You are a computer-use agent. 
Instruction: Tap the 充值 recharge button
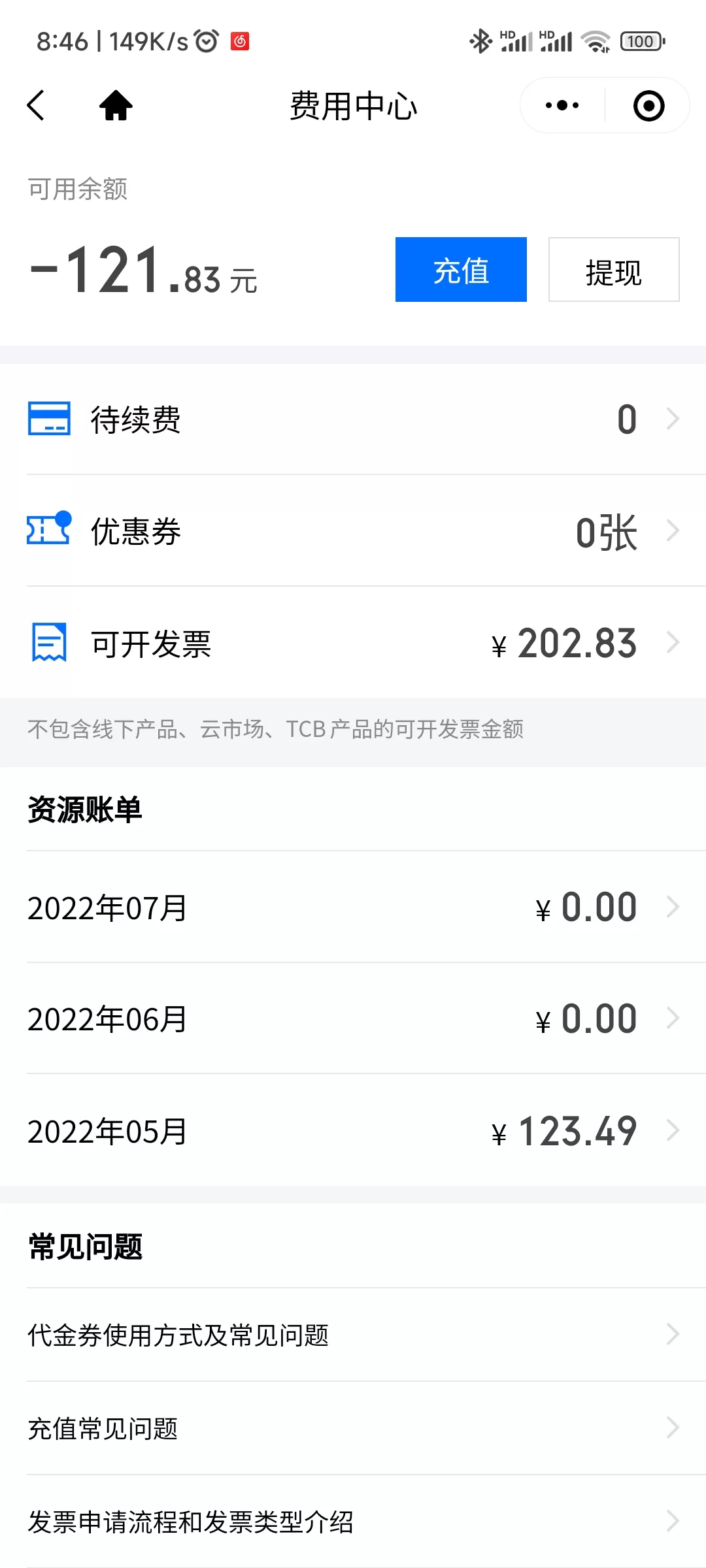pos(461,270)
